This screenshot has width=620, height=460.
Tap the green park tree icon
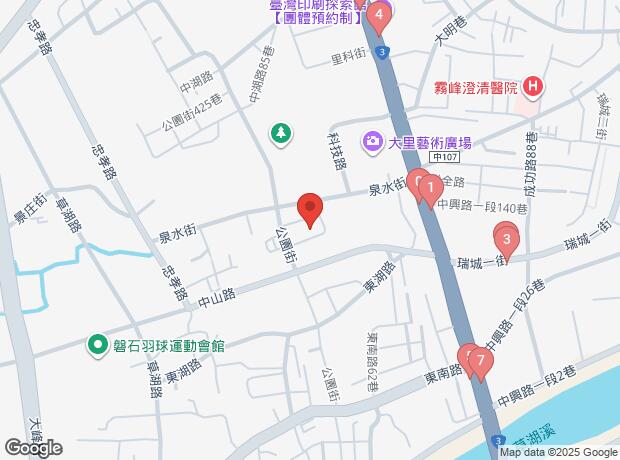[x=281, y=132]
